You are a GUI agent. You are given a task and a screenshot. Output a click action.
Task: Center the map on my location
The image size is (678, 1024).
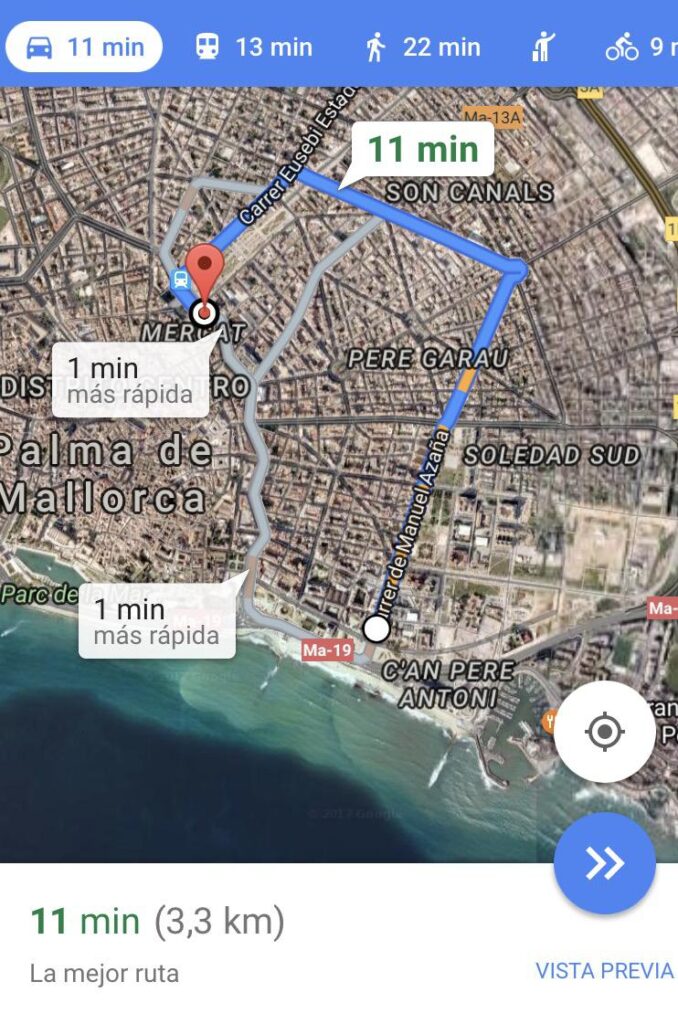click(604, 732)
